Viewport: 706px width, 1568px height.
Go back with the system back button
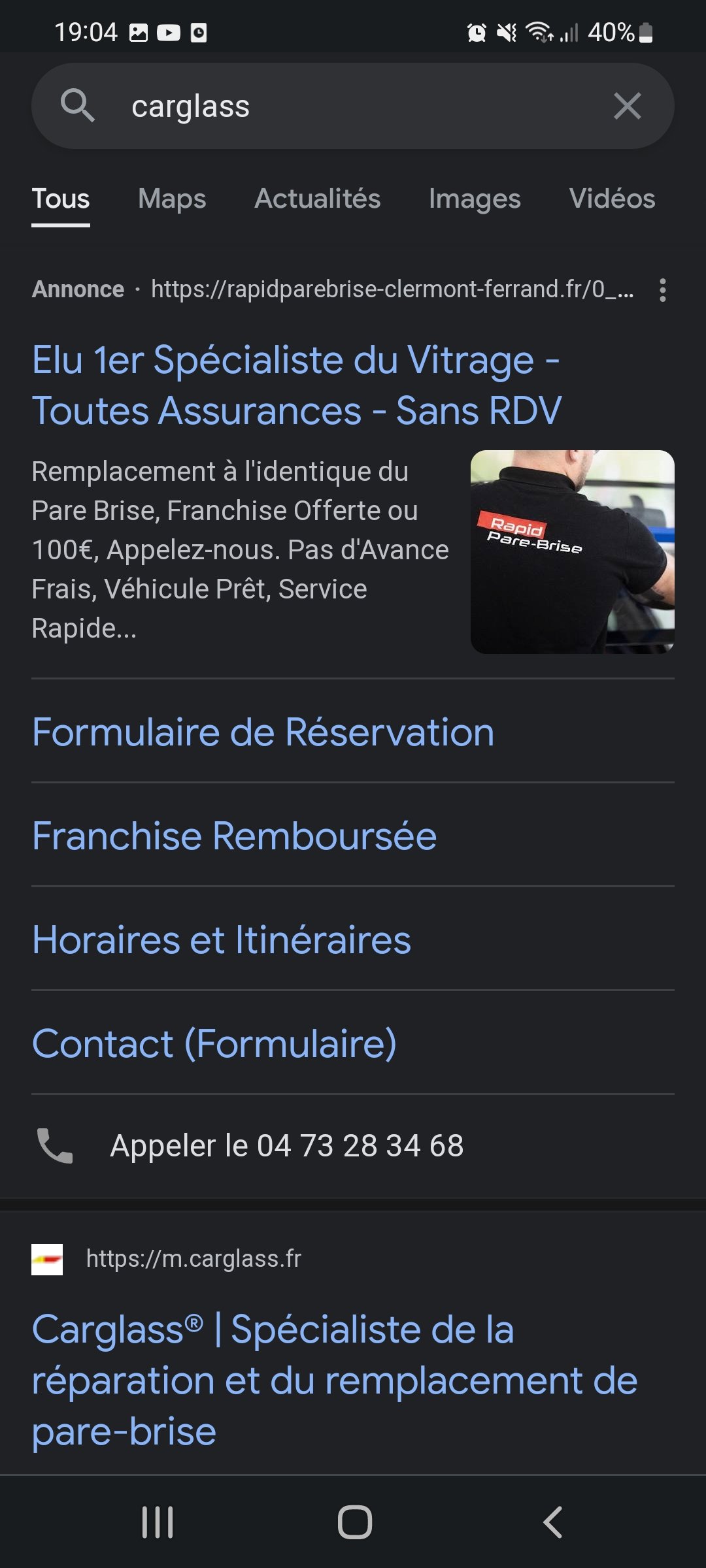[x=552, y=1522]
